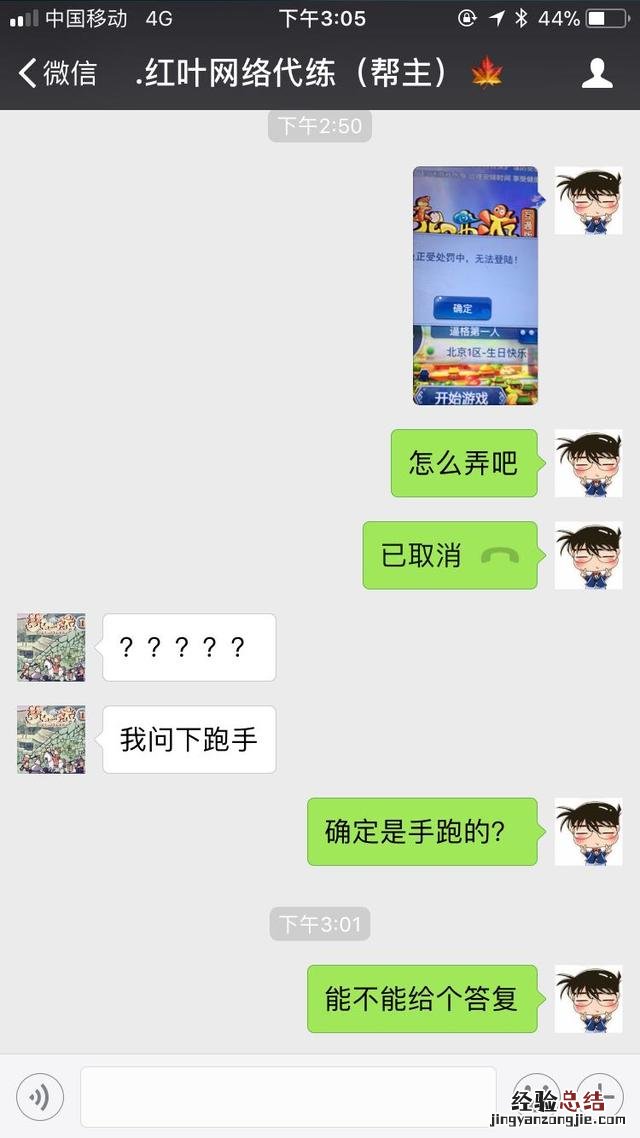Open my avatar beside 怎么弄吧
The height and width of the screenshot is (1138, 640).
coord(588,464)
